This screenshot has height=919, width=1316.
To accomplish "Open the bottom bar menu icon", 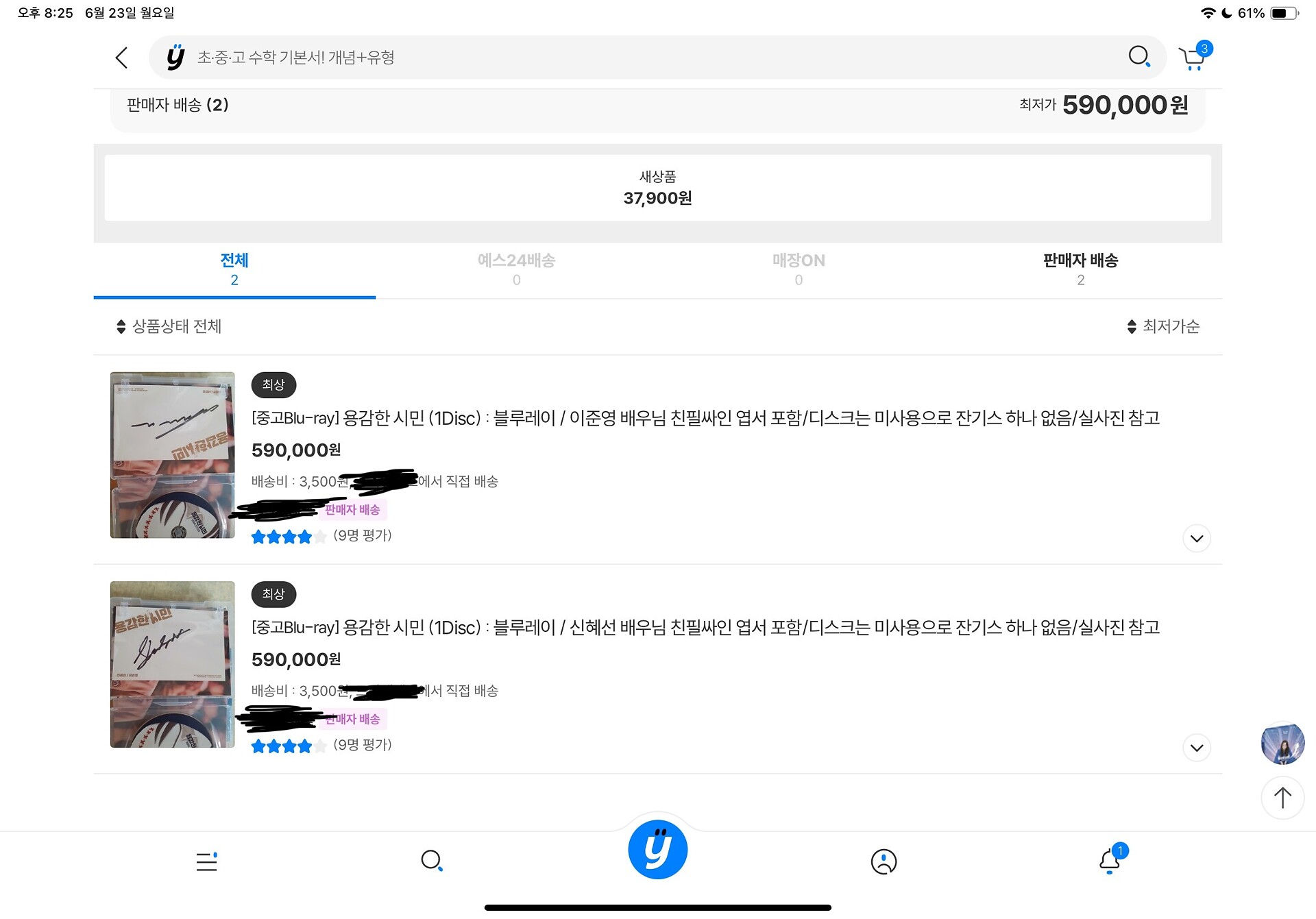I will coord(206,861).
